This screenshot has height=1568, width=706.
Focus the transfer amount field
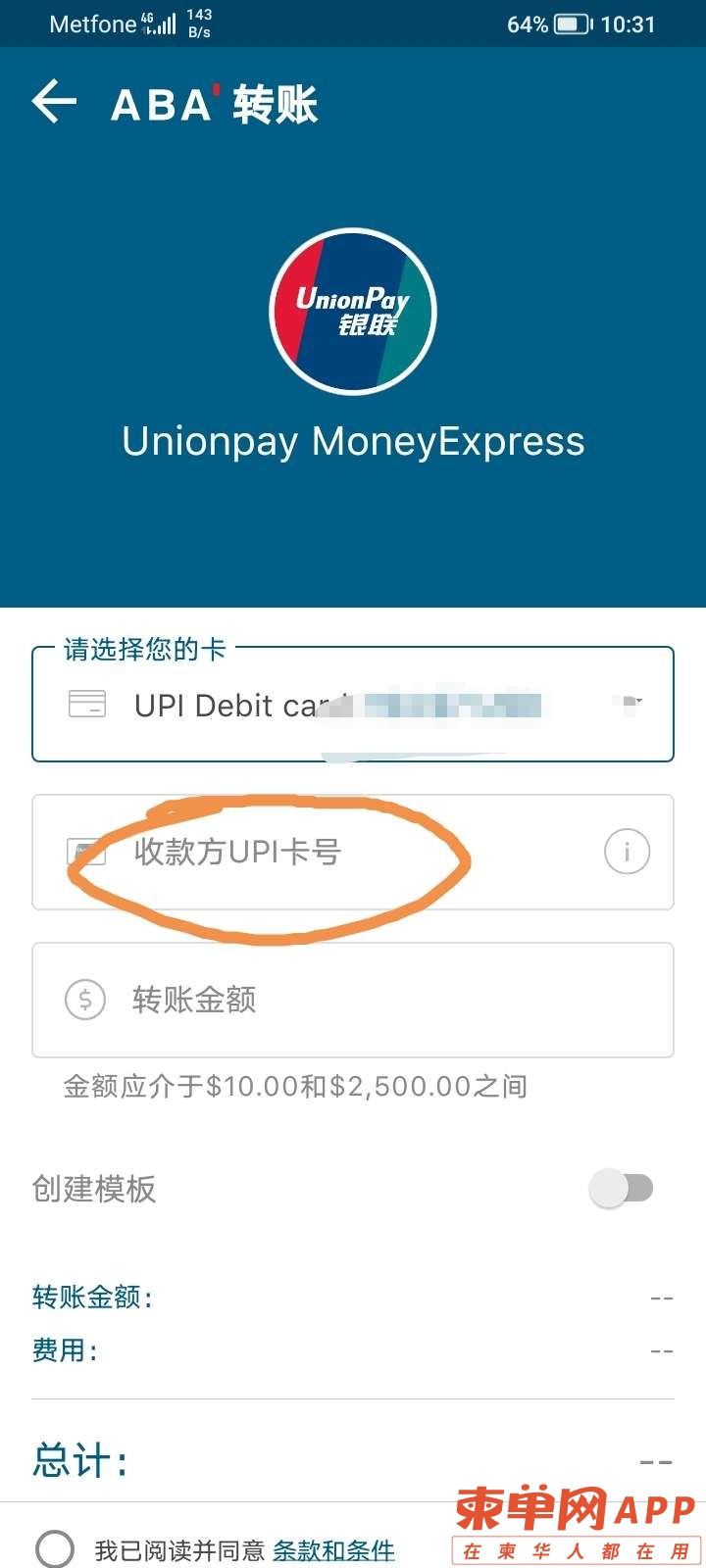[x=353, y=1000]
